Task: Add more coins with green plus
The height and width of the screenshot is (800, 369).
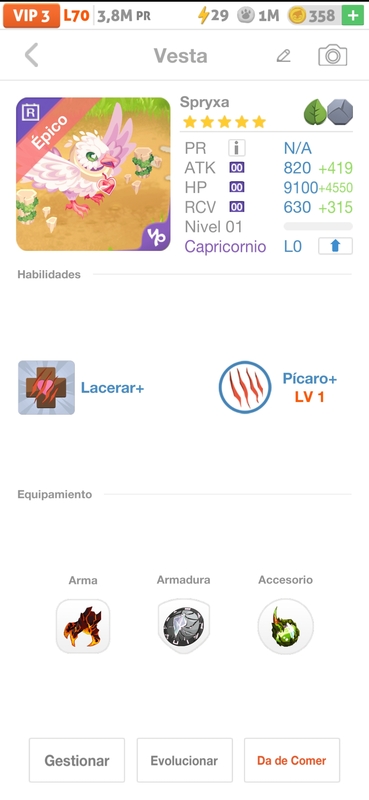Action: point(353,15)
